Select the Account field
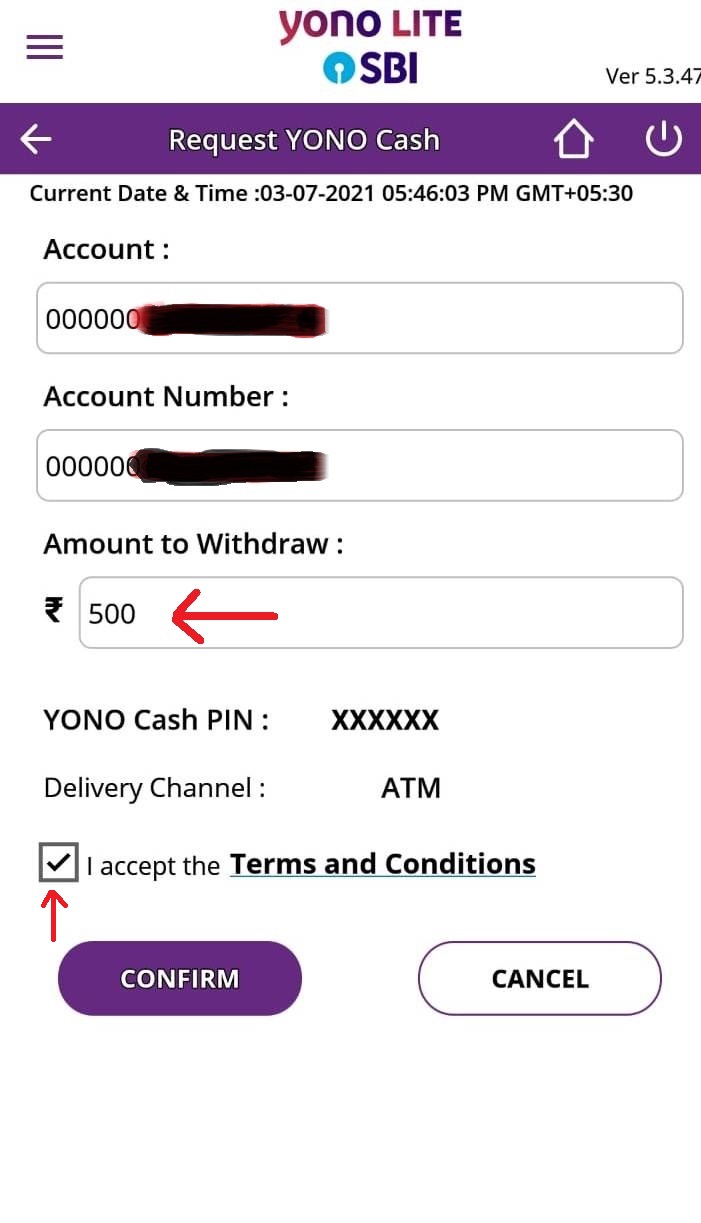This screenshot has height=1223, width=701. (x=359, y=318)
